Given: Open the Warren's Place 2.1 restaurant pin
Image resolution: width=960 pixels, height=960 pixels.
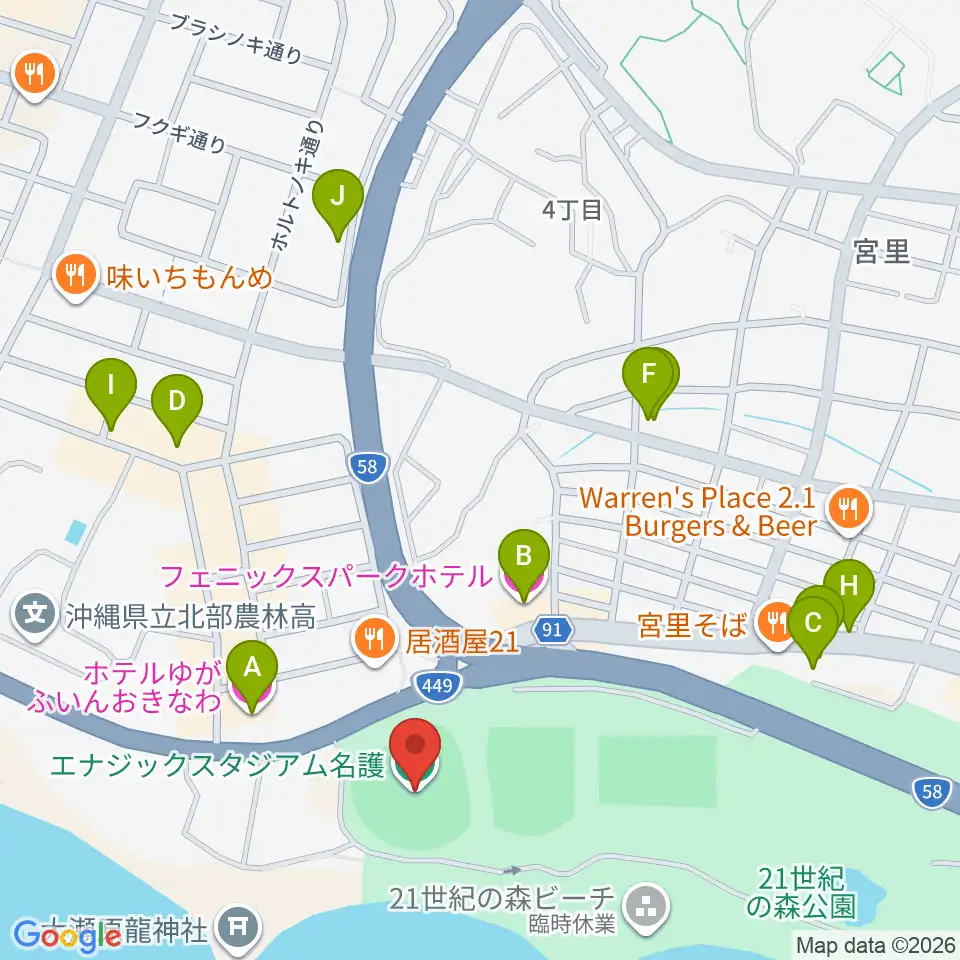Looking at the screenshot, I should 849,509.
